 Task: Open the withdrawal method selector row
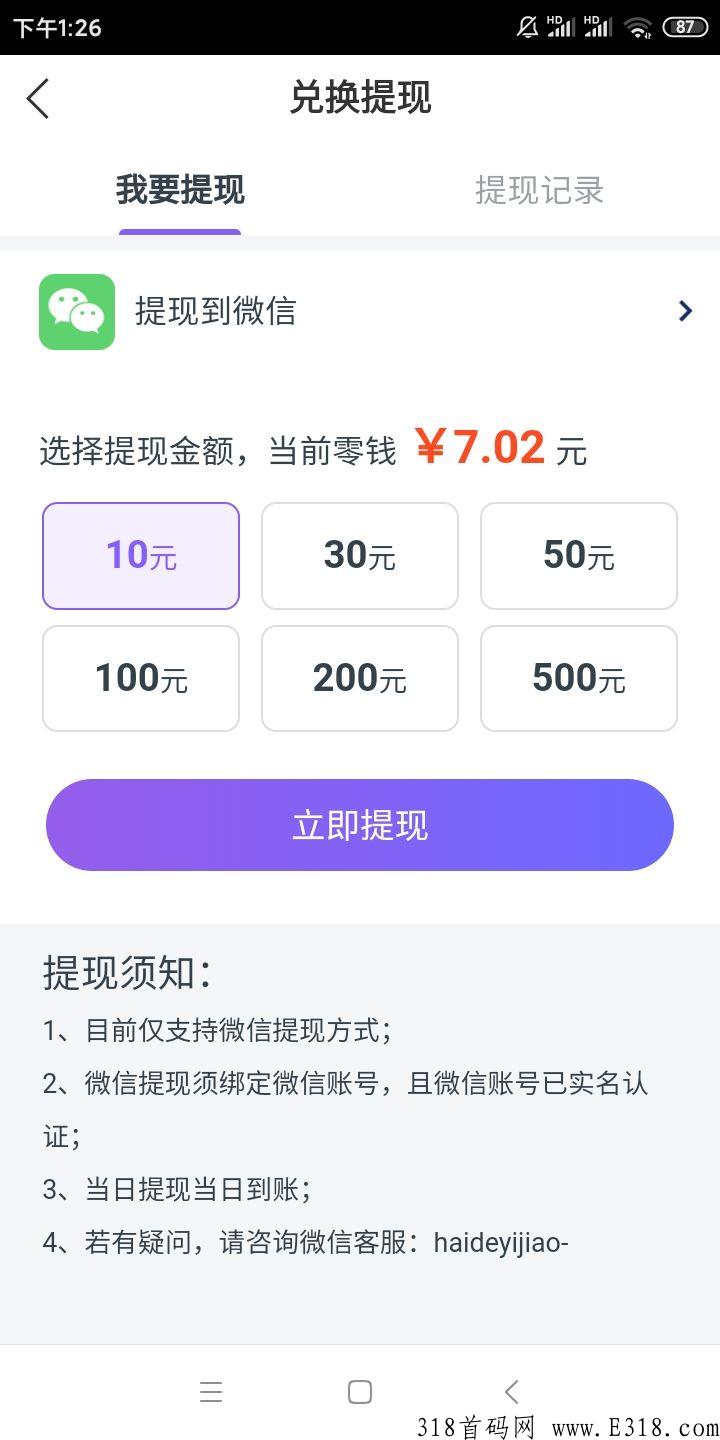click(x=360, y=311)
